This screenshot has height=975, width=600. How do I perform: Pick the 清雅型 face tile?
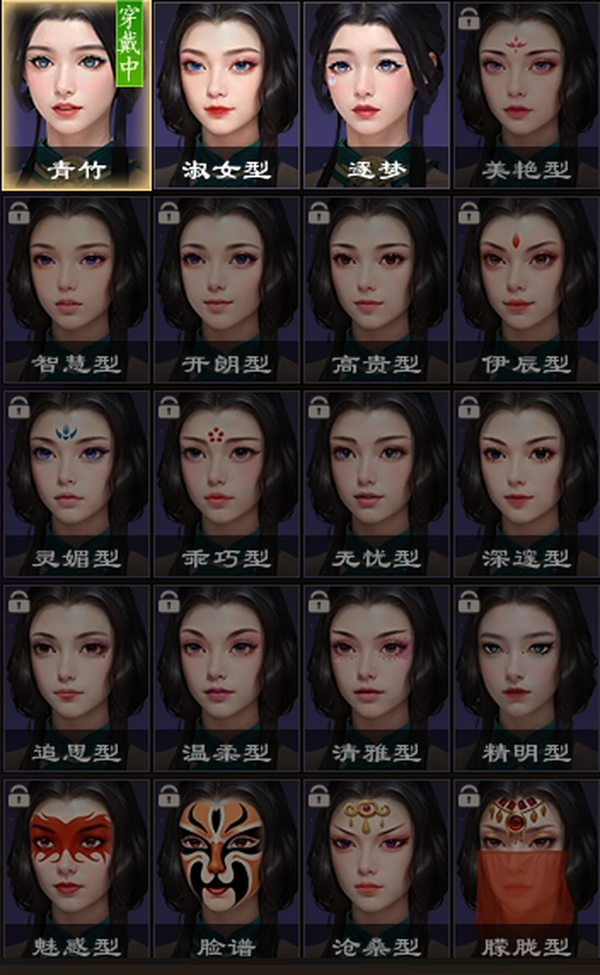coord(376,678)
